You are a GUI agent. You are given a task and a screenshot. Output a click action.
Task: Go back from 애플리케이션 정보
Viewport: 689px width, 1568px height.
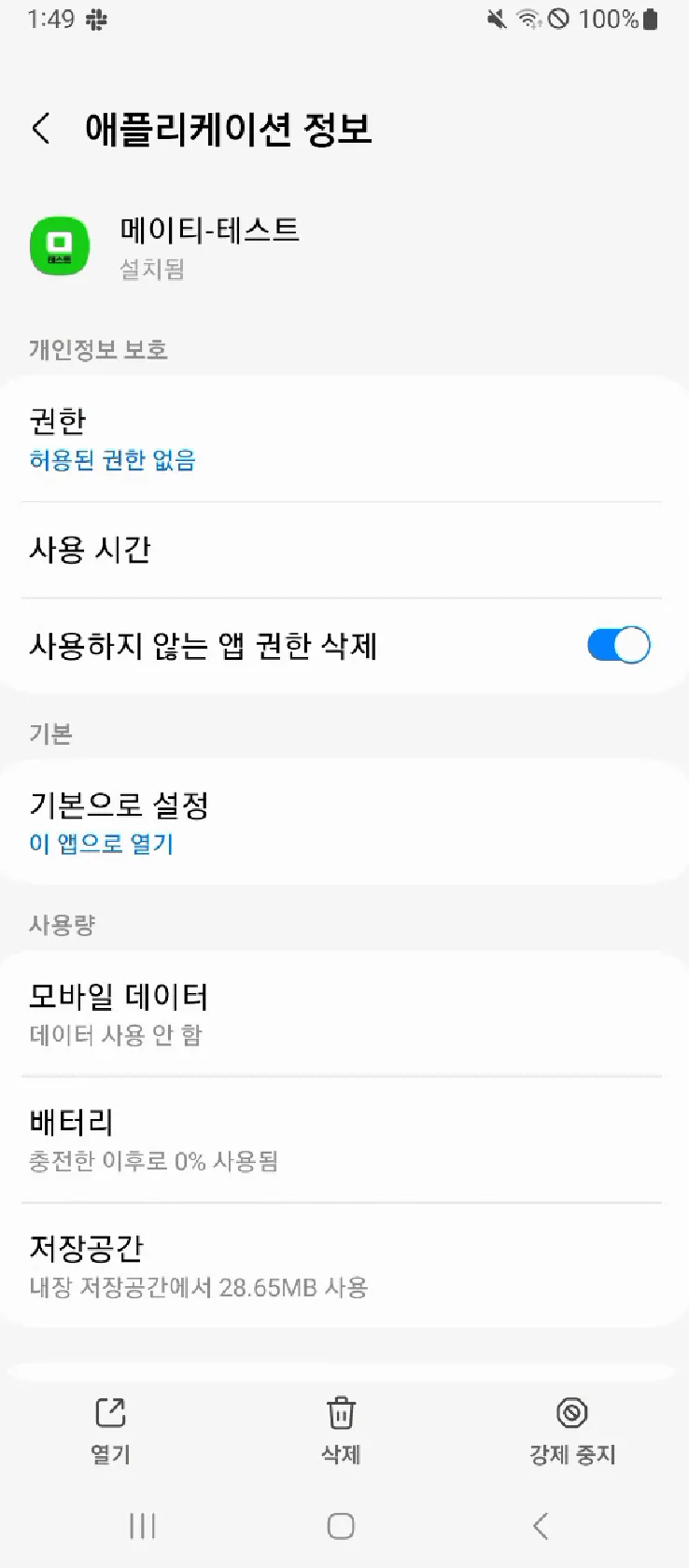(42, 129)
